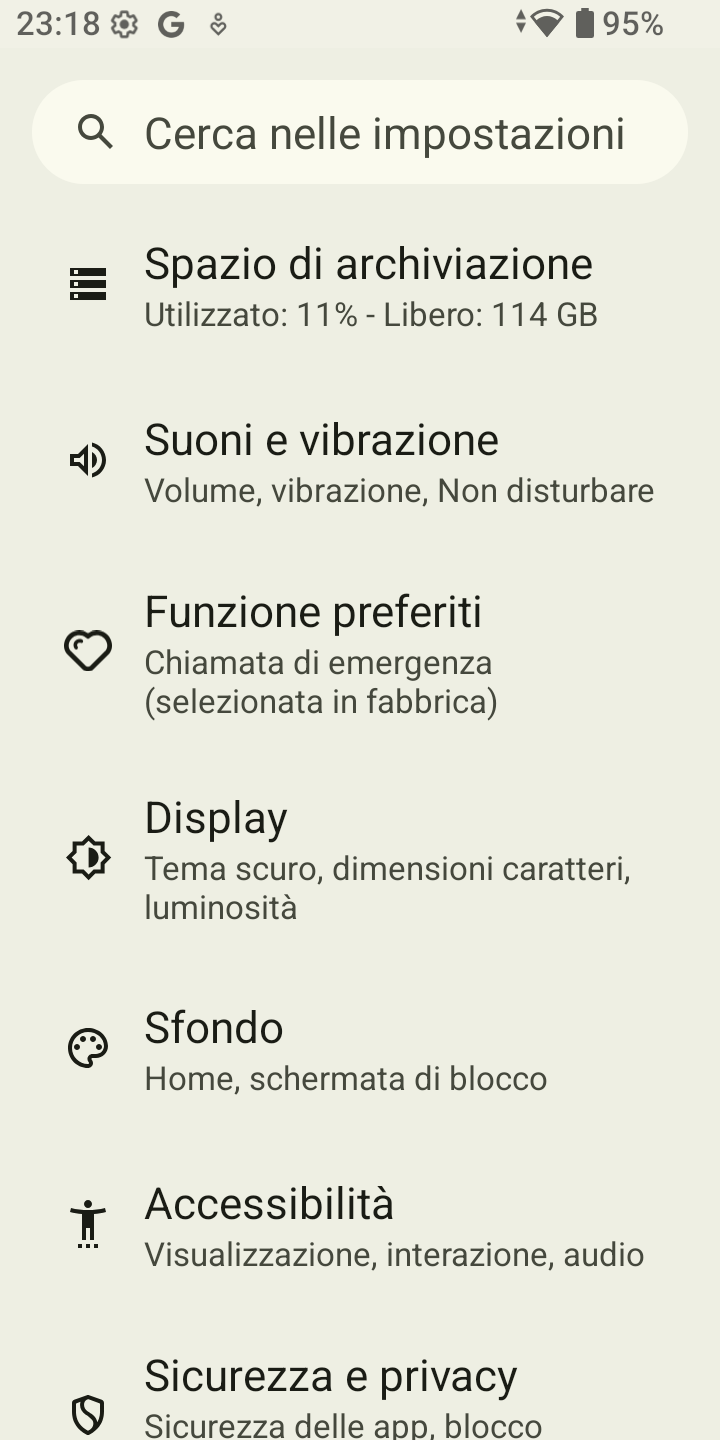This screenshot has height=1440, width=720.
Task: Go to Display settings
Action: [360, 859]
